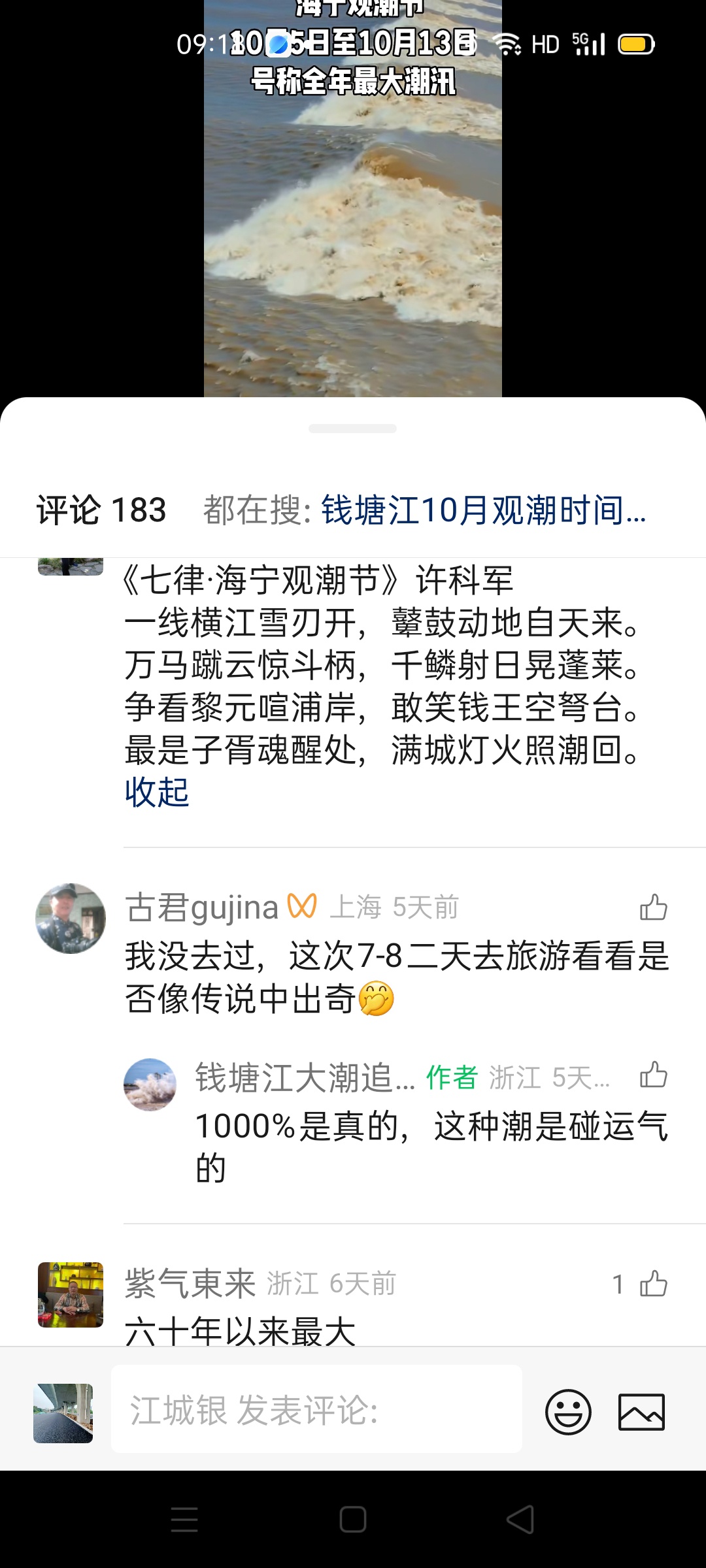706x1568 pixels.
Task: Focus the 发表评论 comment input box
Action: pos(316,1409)
